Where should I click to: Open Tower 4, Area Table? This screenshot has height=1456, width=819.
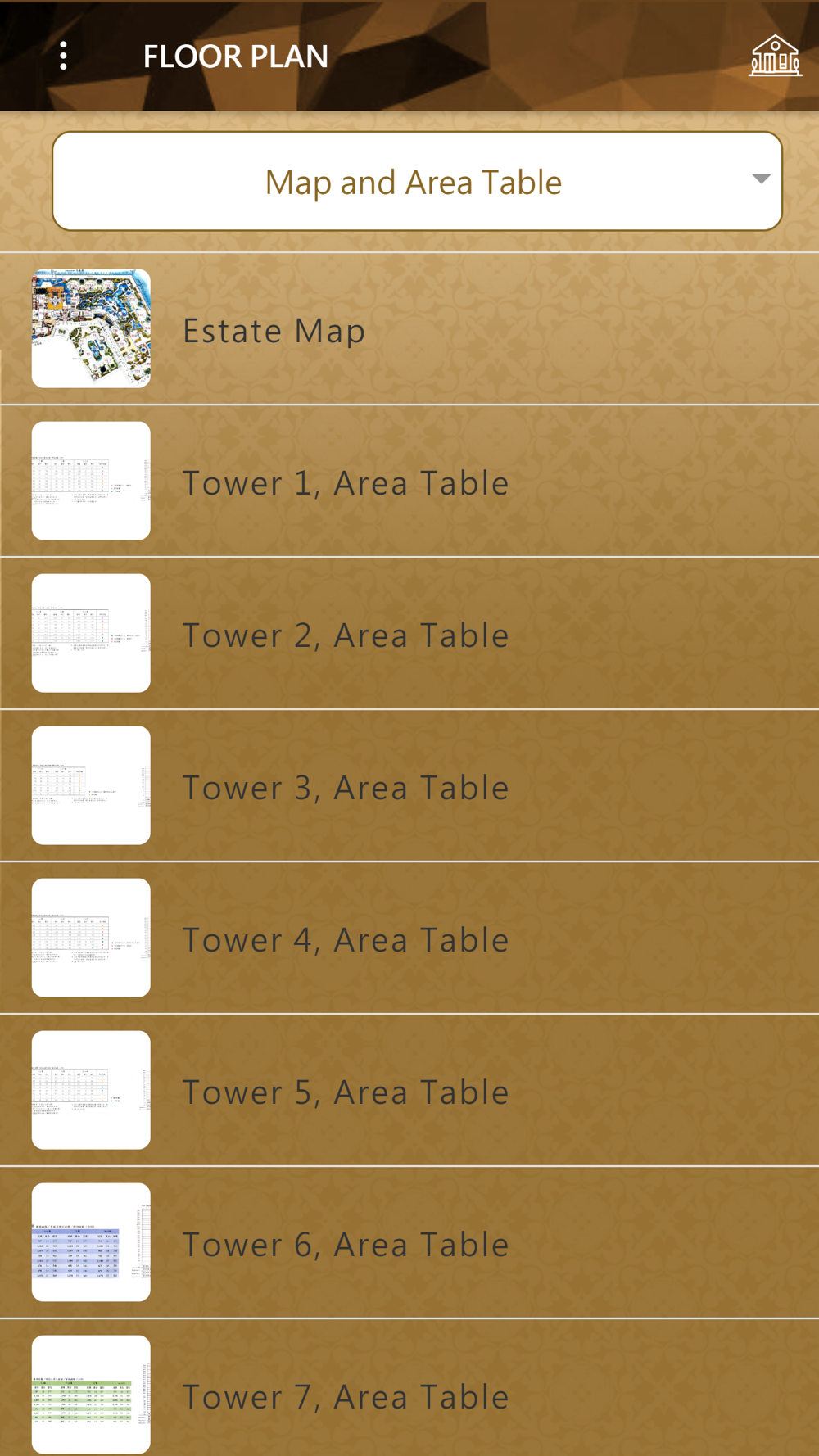point(409,938)
